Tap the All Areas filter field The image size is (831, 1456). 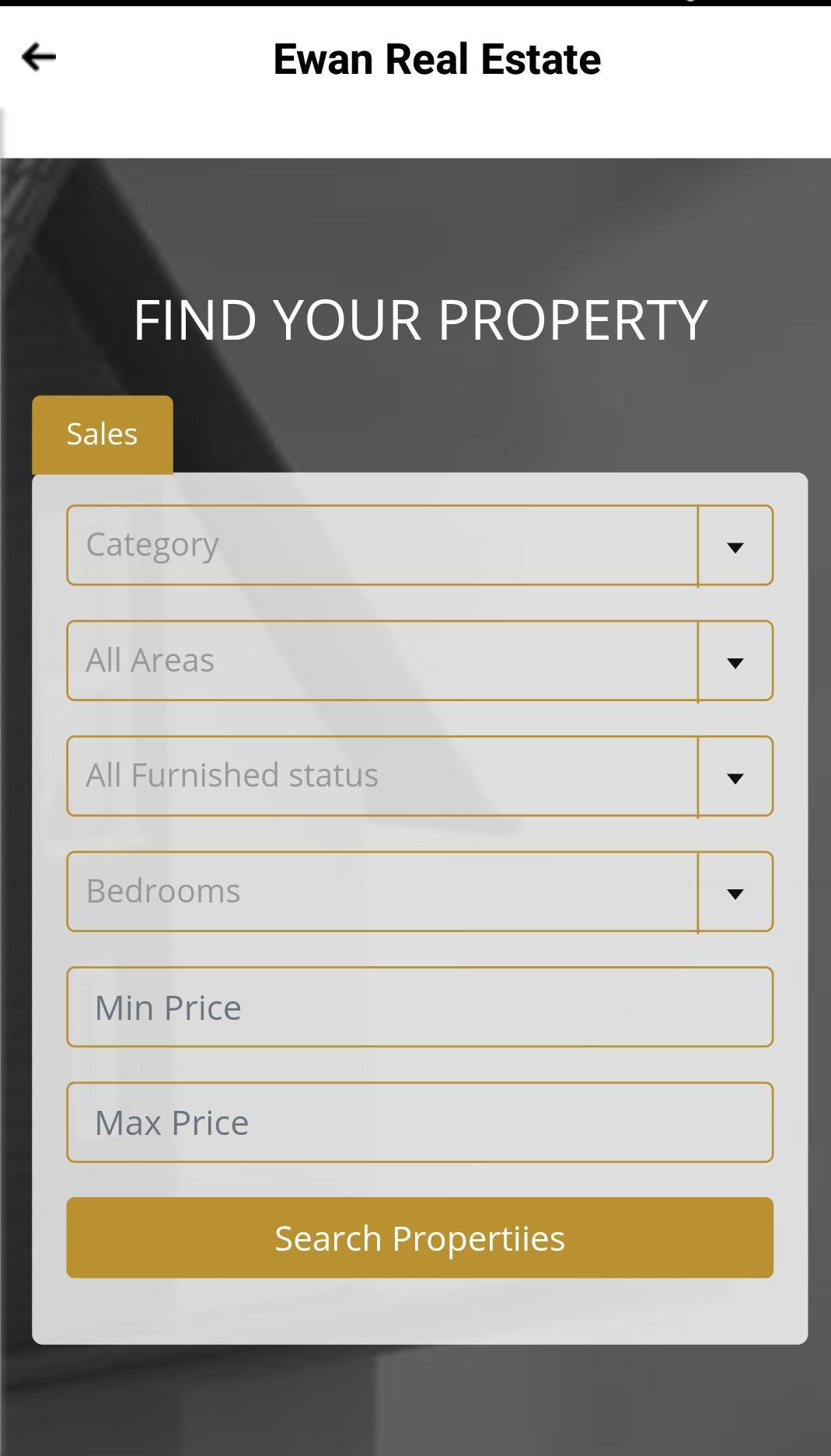381,659
